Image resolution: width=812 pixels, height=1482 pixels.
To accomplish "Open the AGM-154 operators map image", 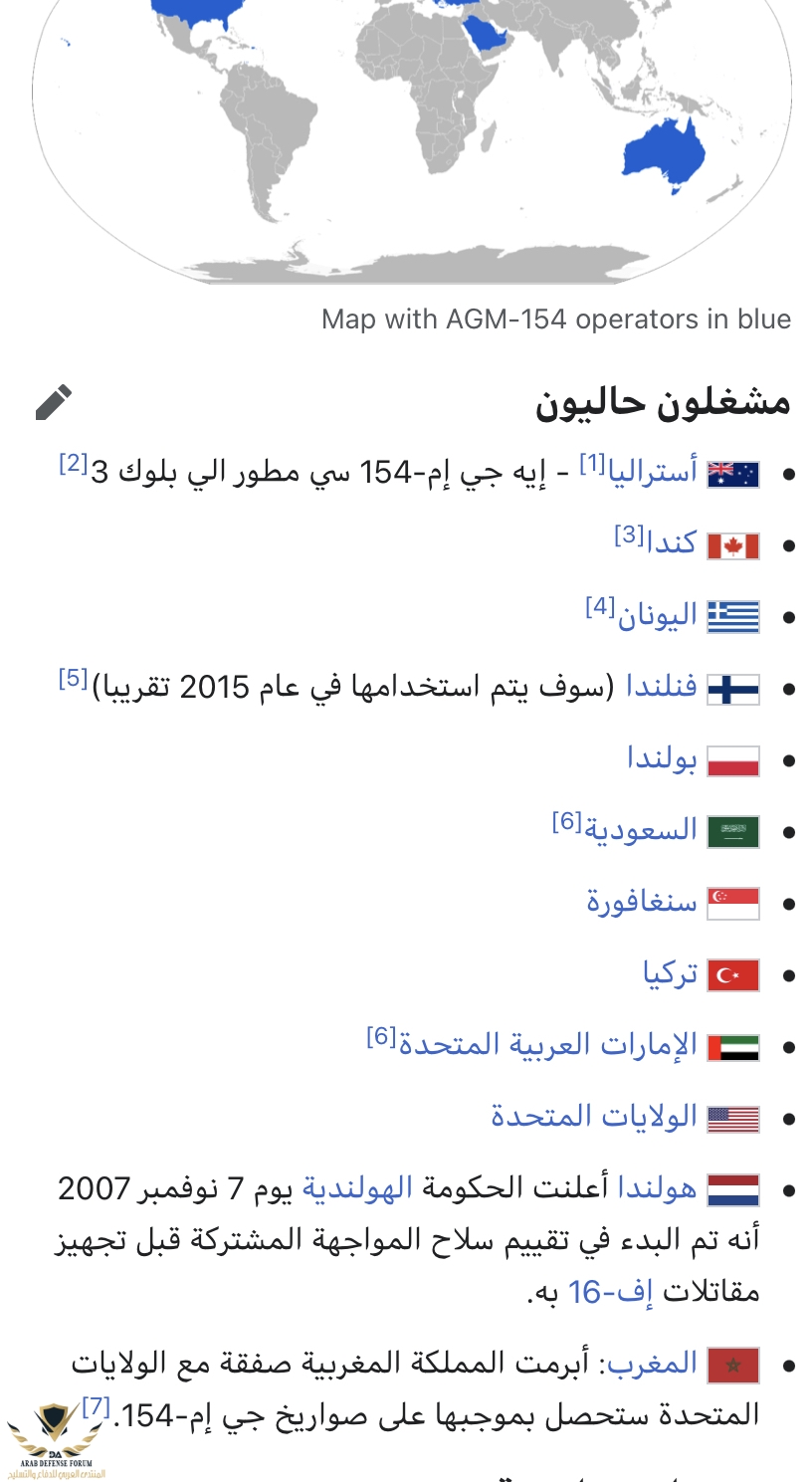I will (x=411, y=139).
